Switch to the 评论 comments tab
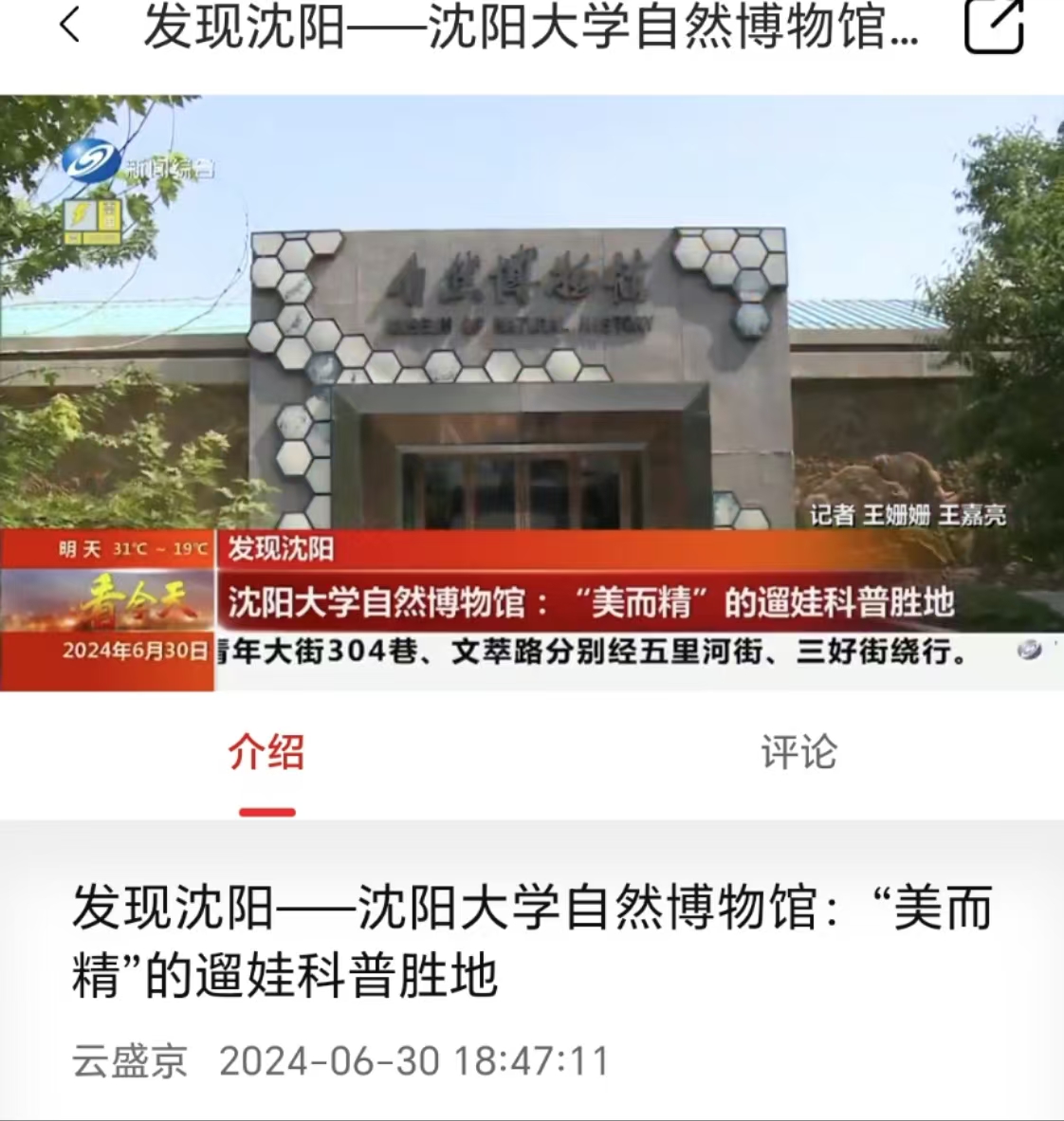The width and height of the screenshot is (1064, 1121). pos(798,752)
